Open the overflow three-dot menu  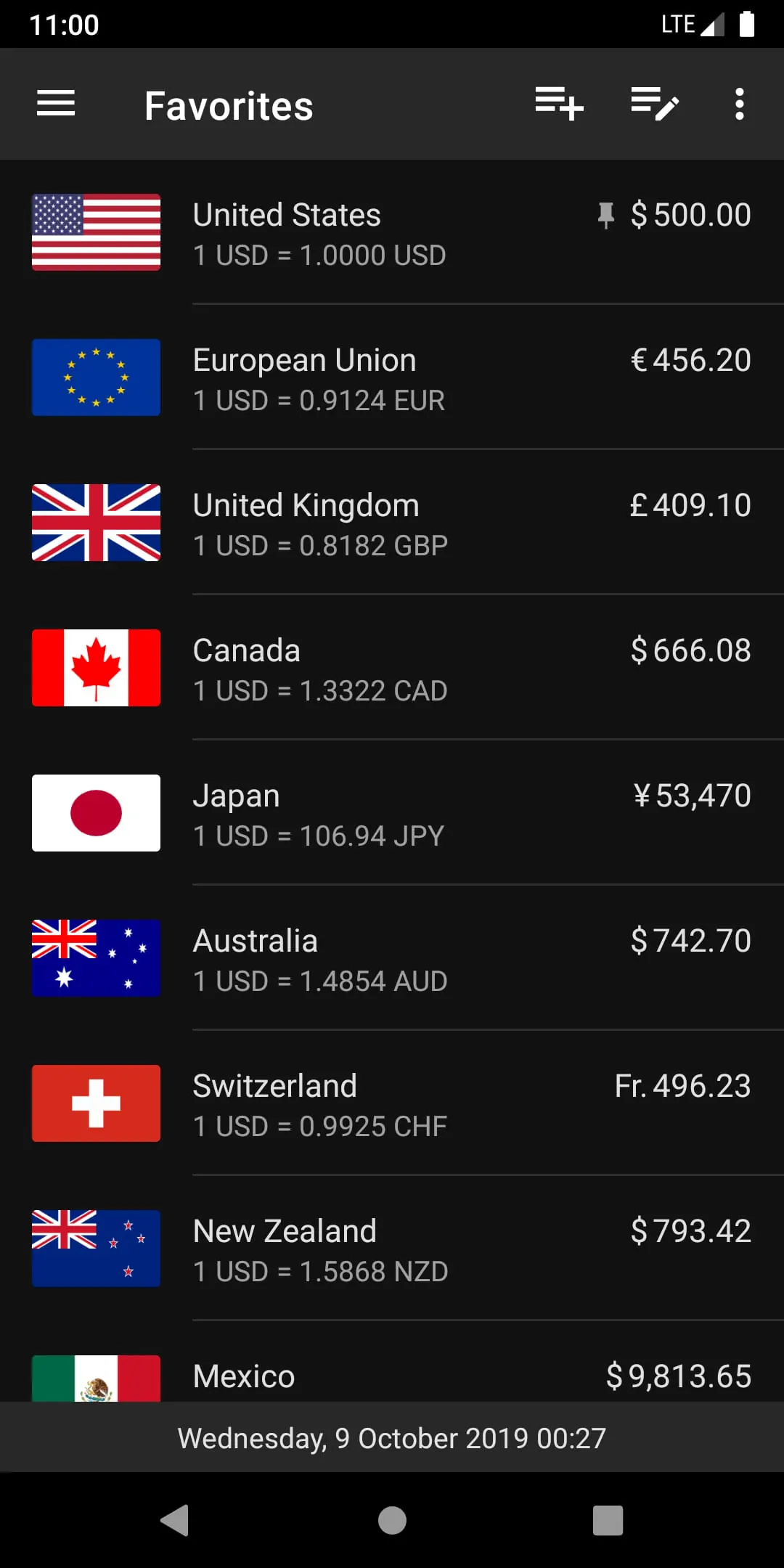[739, 105]
